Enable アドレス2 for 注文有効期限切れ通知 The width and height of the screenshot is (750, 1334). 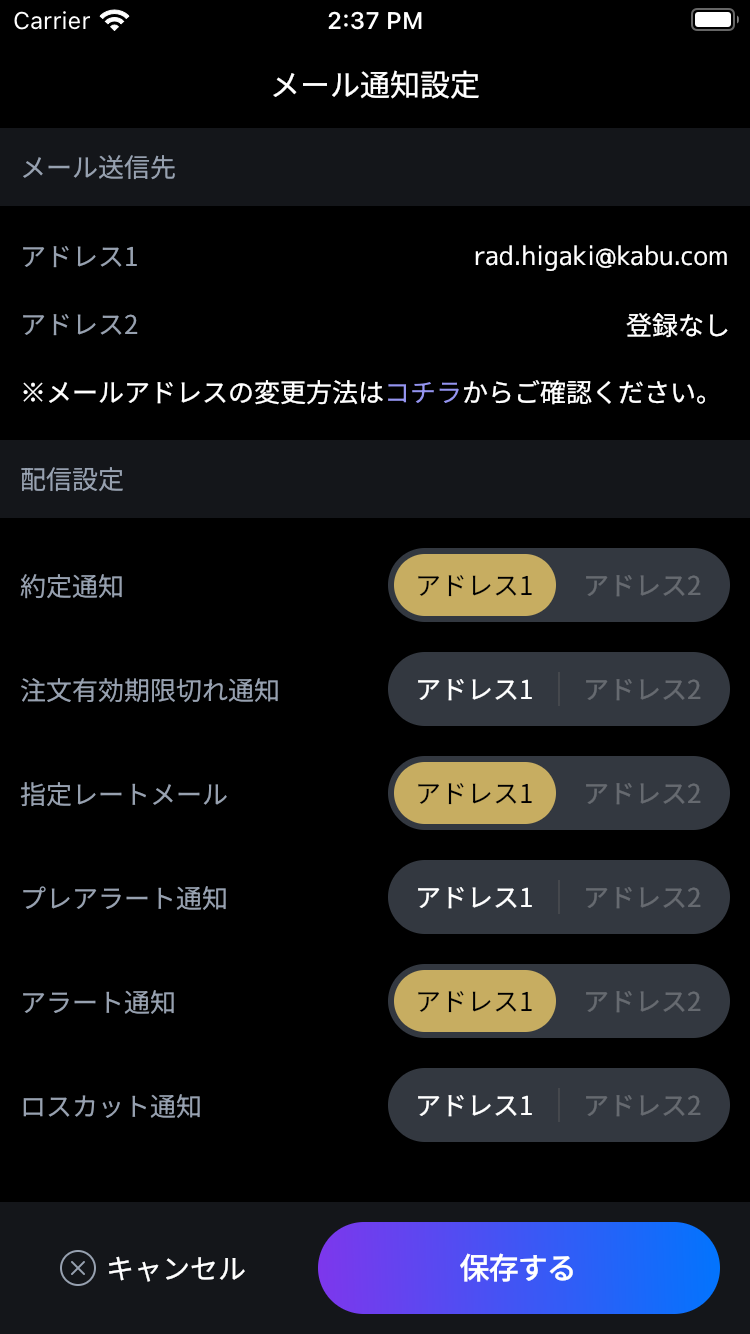(643, 689)
